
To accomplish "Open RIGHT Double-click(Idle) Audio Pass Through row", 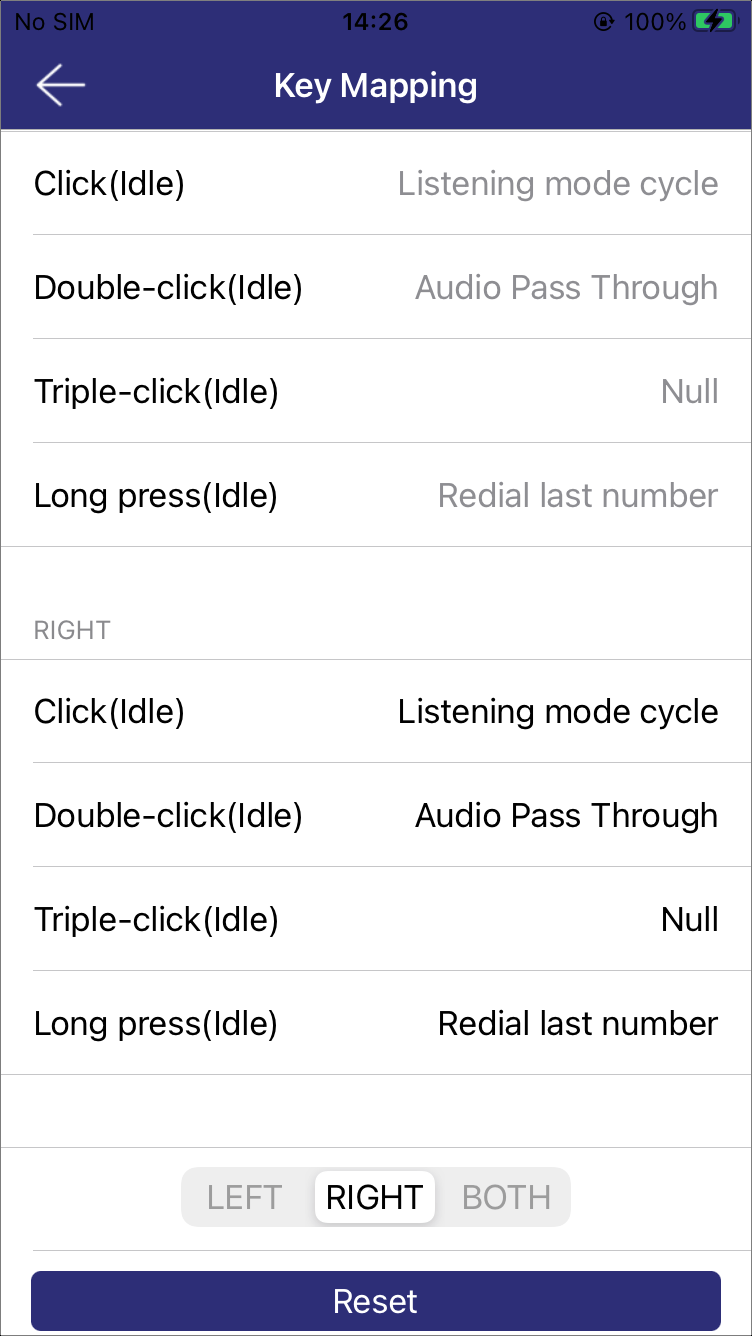I will (x=376, y=815).
